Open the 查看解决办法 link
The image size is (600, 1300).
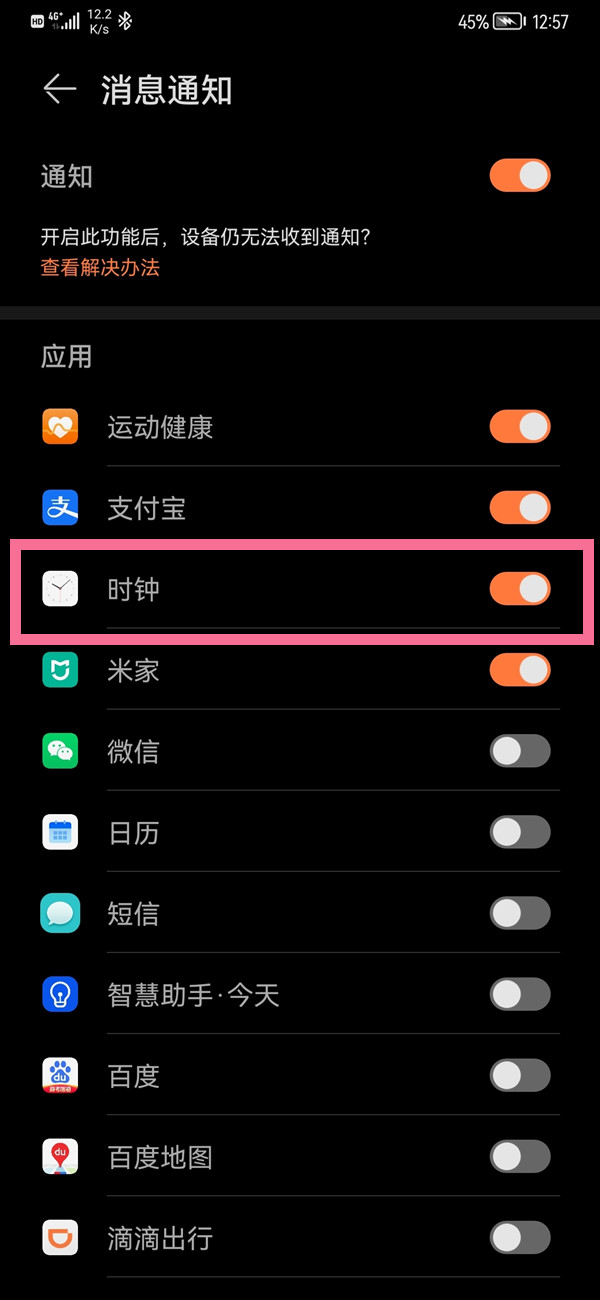(100, 268)
